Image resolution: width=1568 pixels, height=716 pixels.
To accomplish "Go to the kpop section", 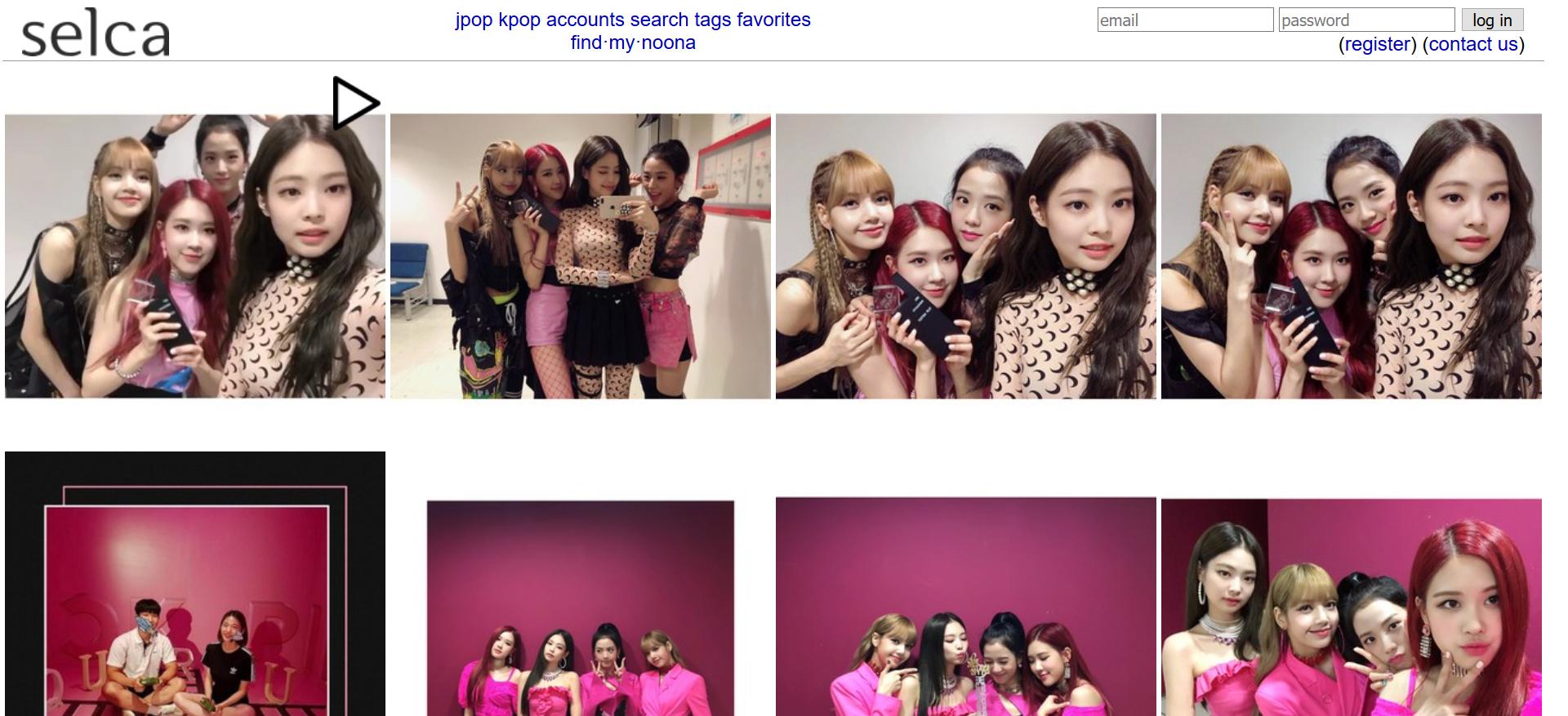I will coord(519,20).
